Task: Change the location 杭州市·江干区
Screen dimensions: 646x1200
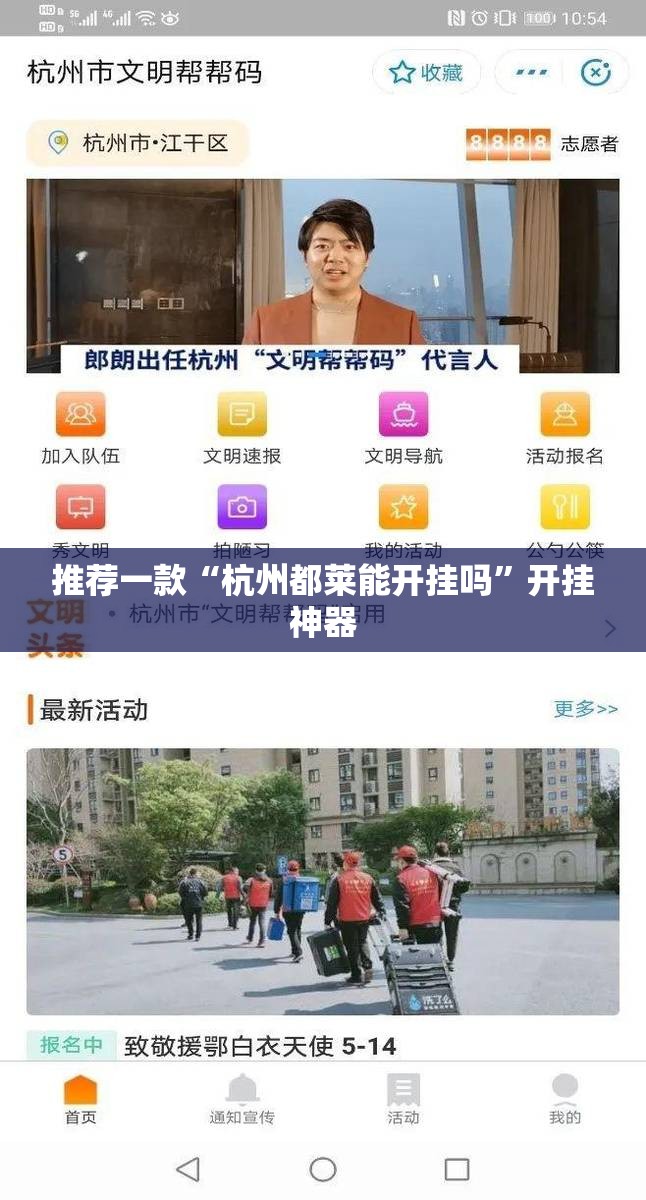Action: click(138, 143)
